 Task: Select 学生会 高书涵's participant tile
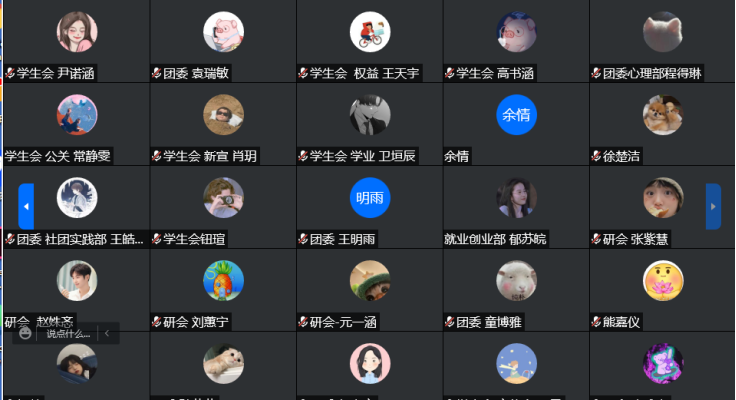(516, 32)
